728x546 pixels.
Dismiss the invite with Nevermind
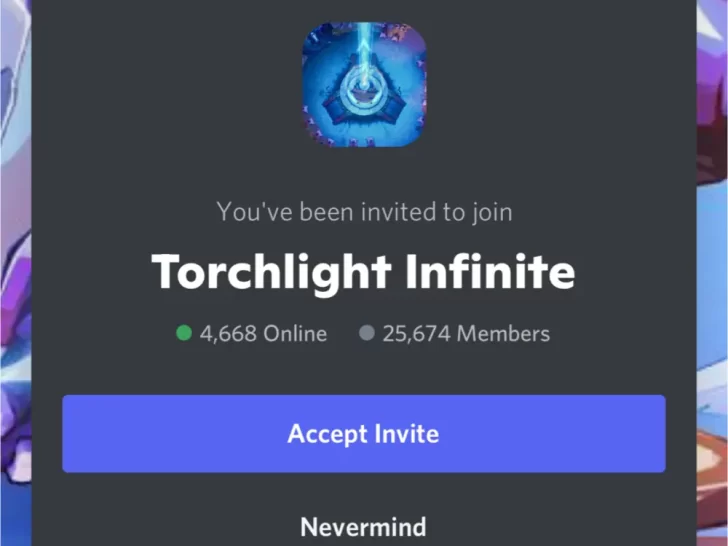[363, 526]
